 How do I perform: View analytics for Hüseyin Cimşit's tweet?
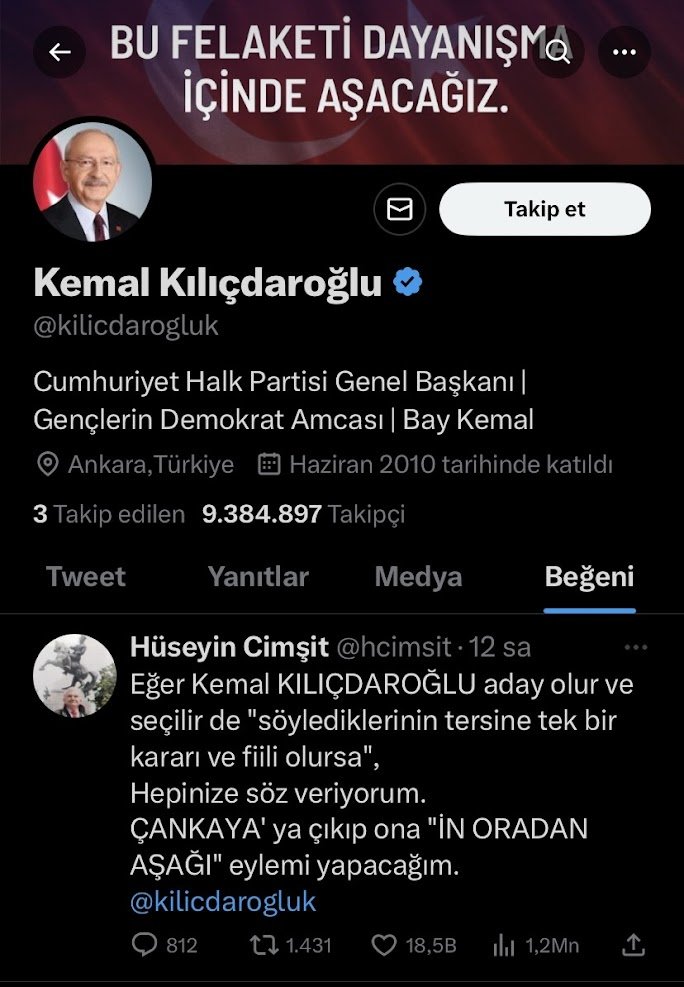pyautogui.click(x=505, y=944)
